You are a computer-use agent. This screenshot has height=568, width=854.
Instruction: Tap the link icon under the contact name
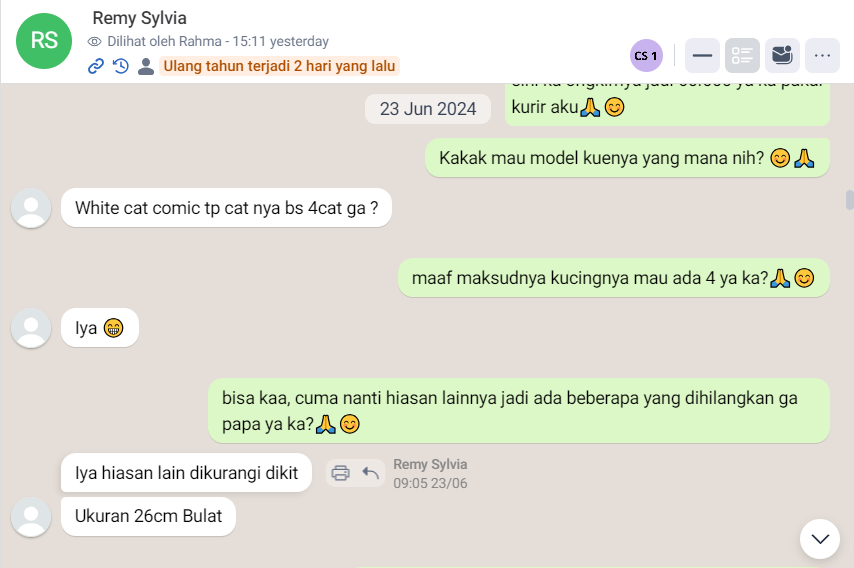coord(96,66)
